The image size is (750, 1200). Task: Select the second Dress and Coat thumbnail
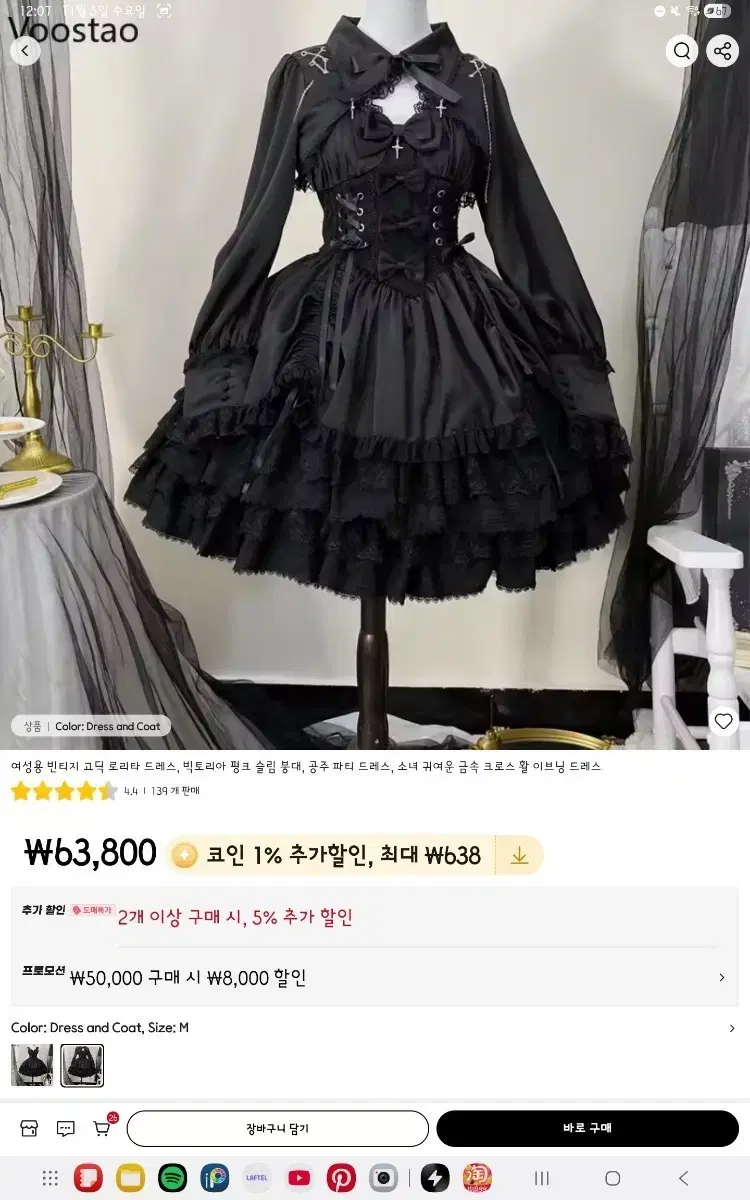tap(84, 1064)
